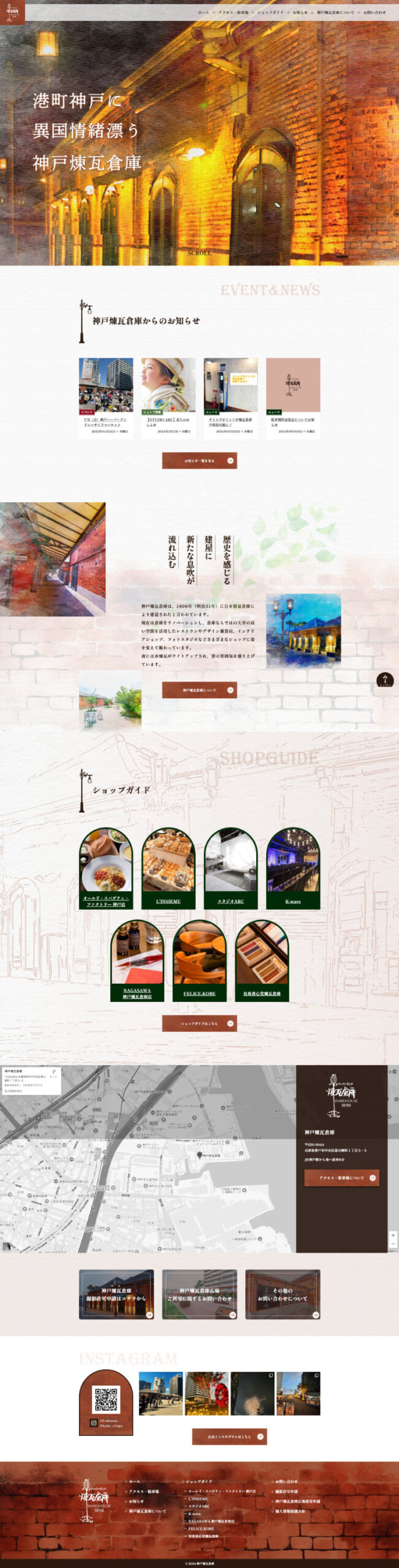View the full お知らせ news list
Image resolution: width=399 pixels, height=1568 pixels.
point(199,461)
